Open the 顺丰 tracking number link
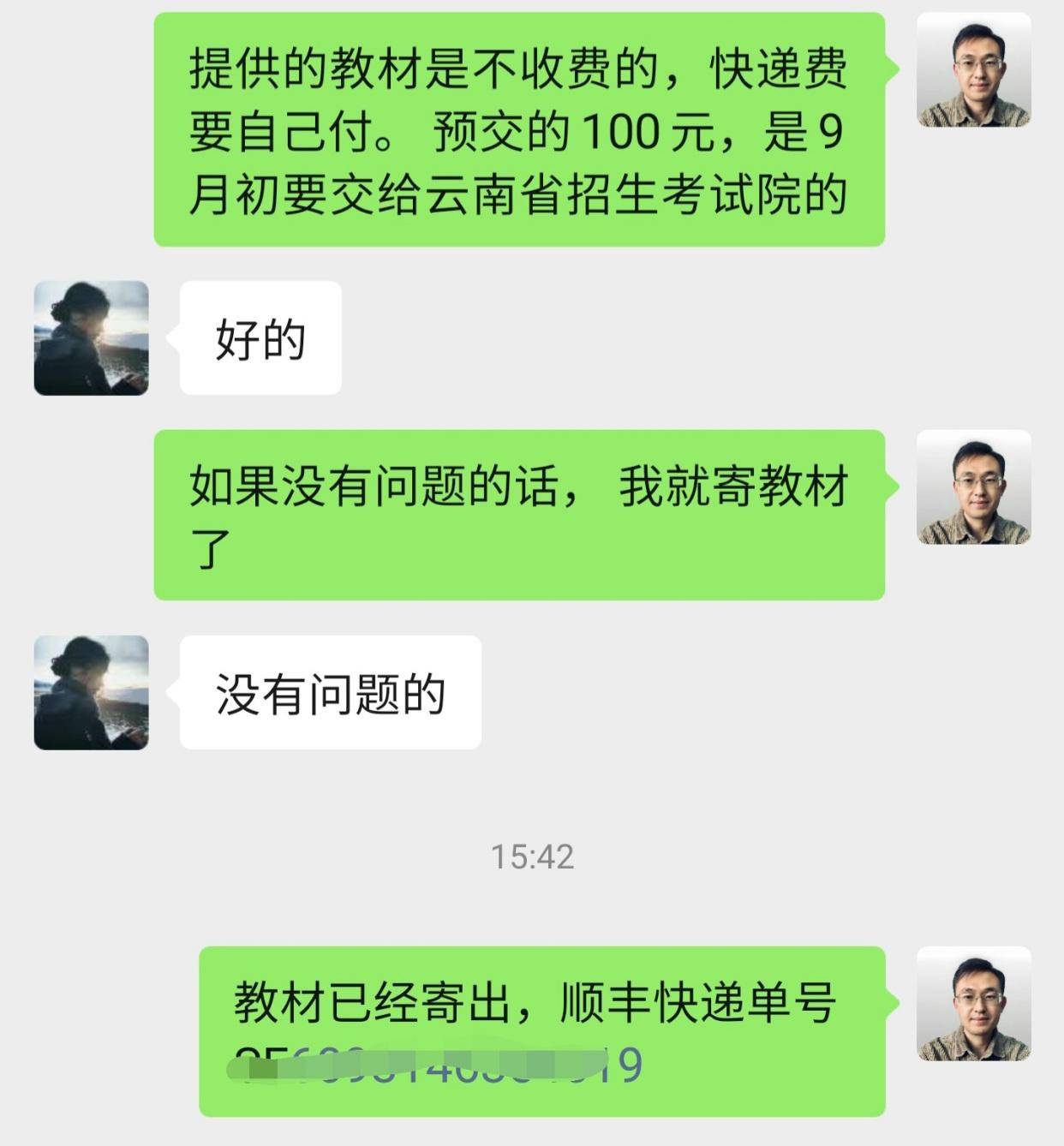1064x1146 pixels. coord(437,1066)
